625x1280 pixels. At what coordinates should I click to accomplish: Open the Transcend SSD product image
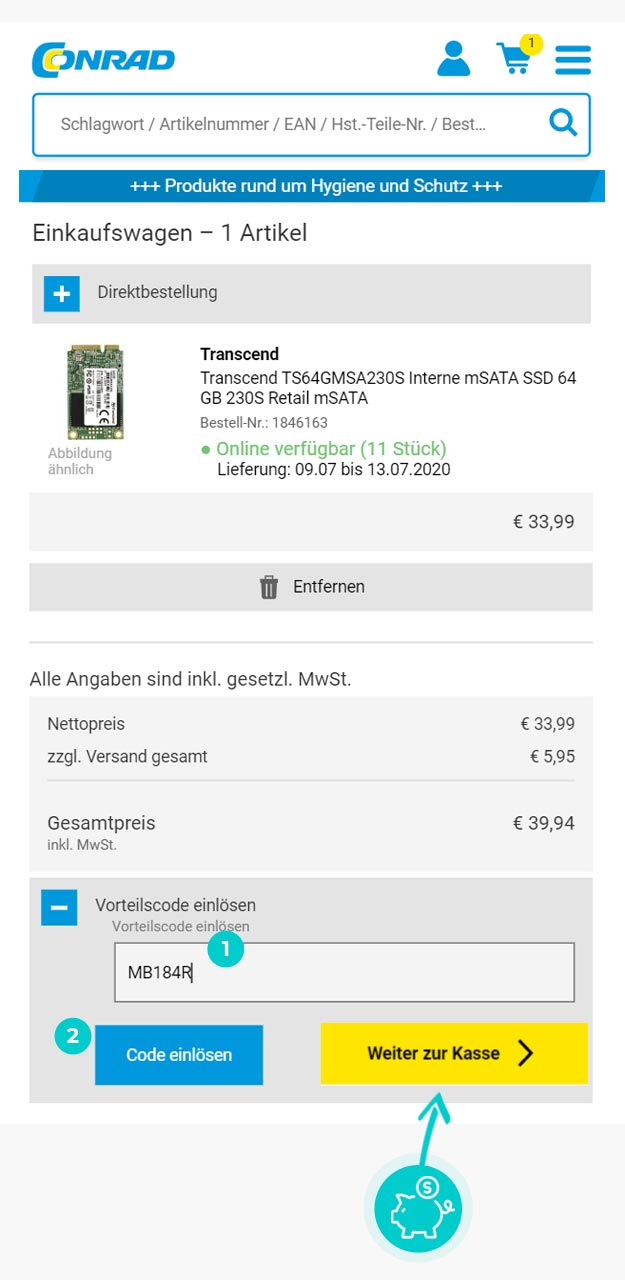[96, 393]
